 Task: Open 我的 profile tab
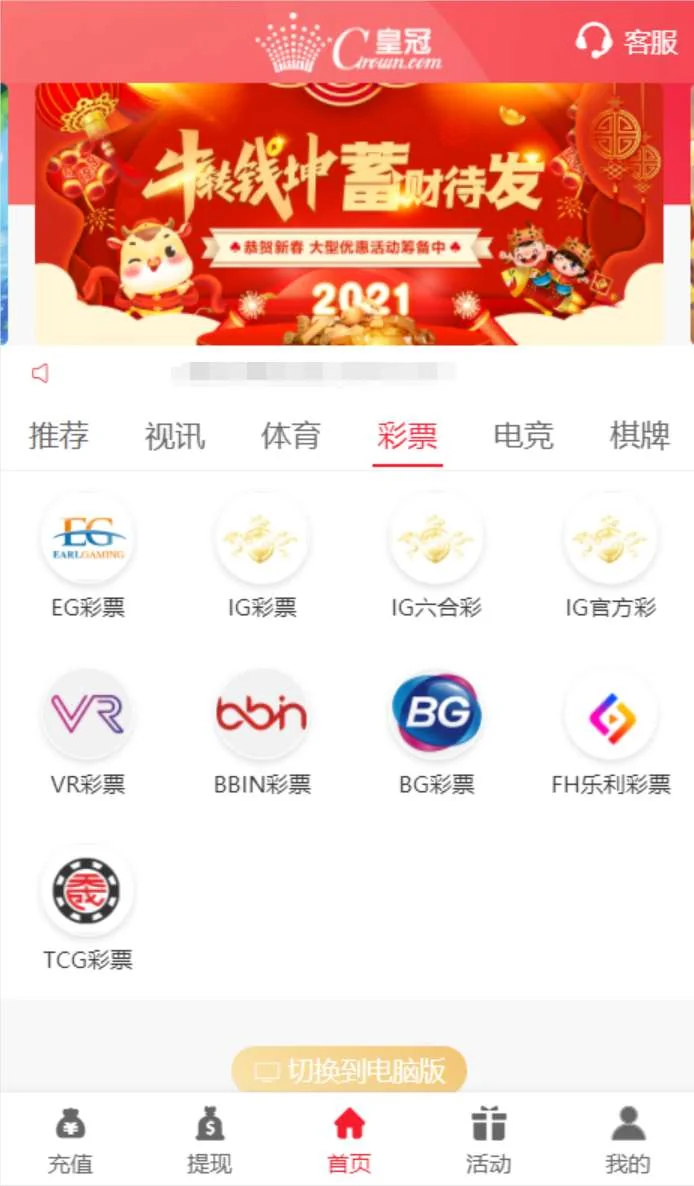tap(627, 1139)
